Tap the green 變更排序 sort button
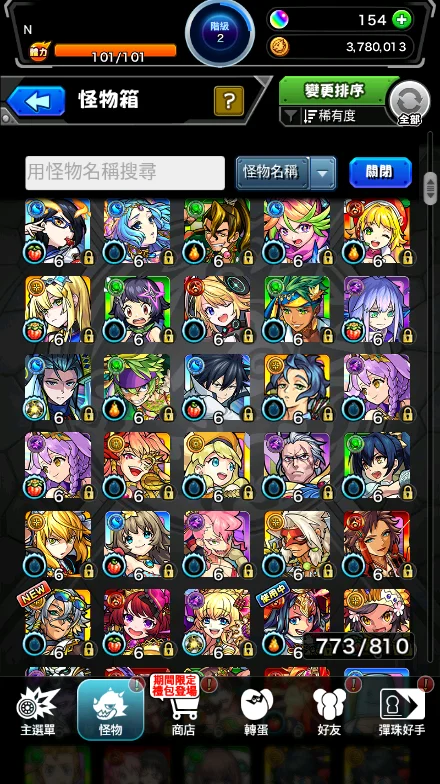Screen dimensions: 440x784 click(x=335, y=90)
